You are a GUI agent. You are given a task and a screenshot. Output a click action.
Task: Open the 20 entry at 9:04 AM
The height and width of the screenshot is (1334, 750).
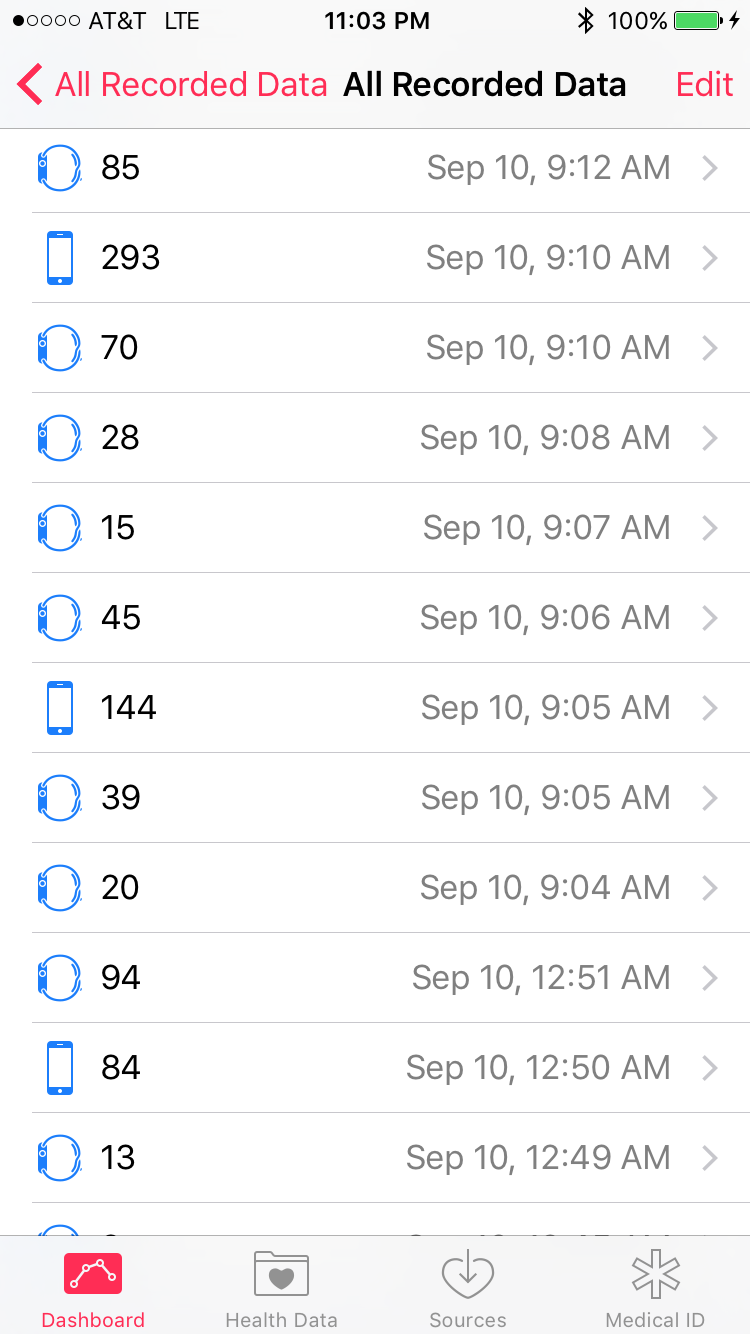click(x=375, y=888)
